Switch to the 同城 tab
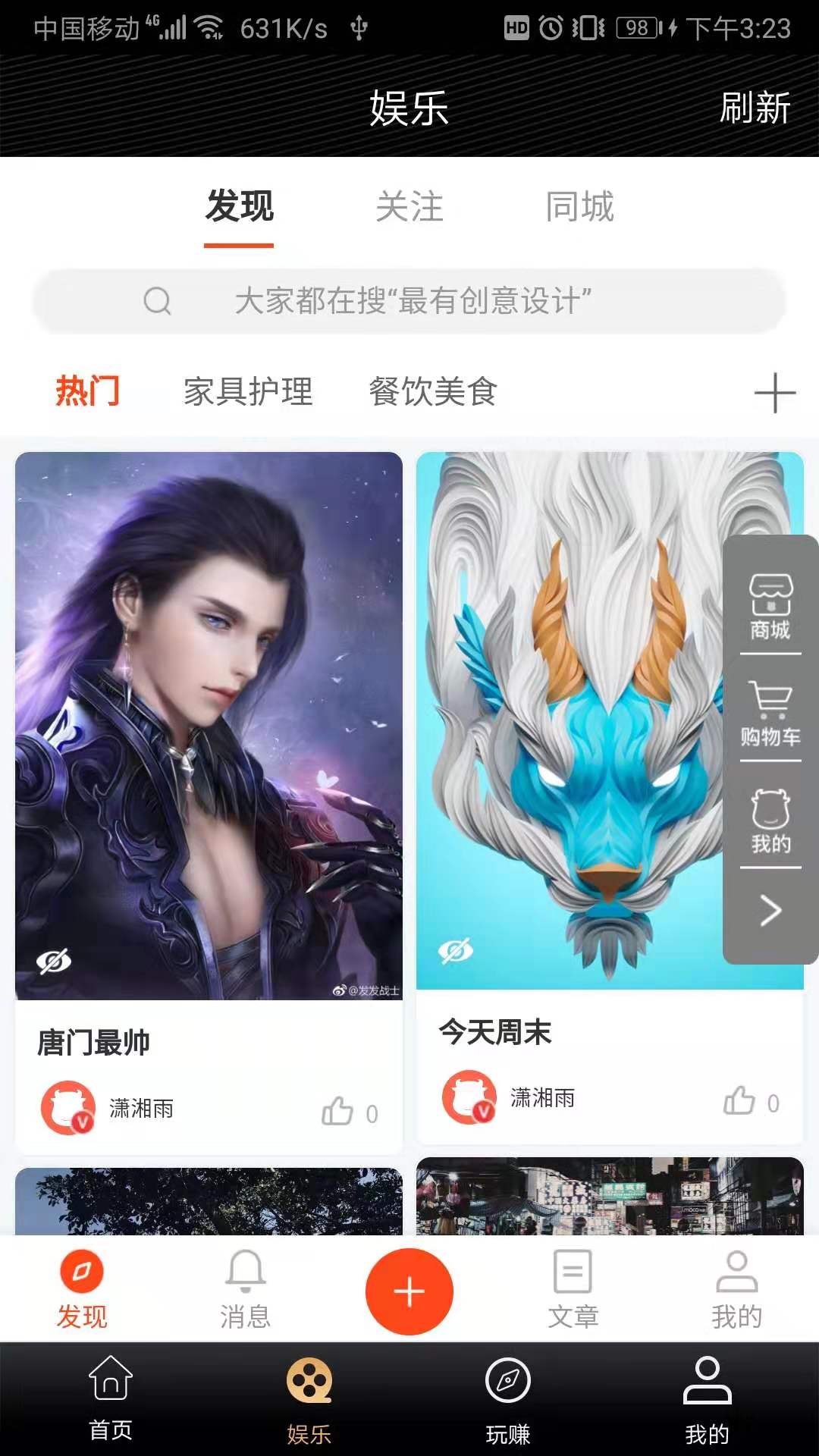Image resolution: width=819 pixels, height=1456 pixels. tap(579, 207)
